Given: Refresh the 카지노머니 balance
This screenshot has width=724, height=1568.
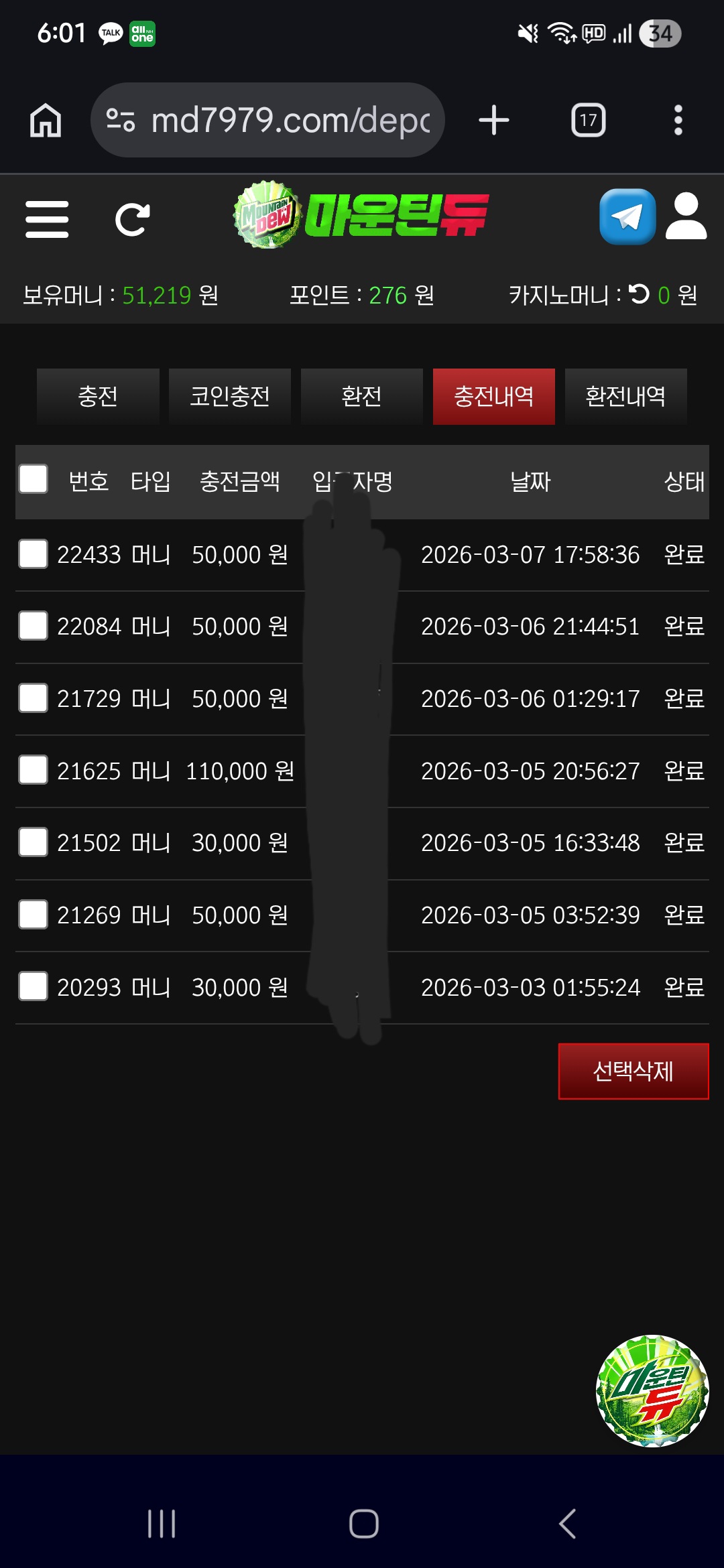Looking at the screenshot, I should coord(640,294).
